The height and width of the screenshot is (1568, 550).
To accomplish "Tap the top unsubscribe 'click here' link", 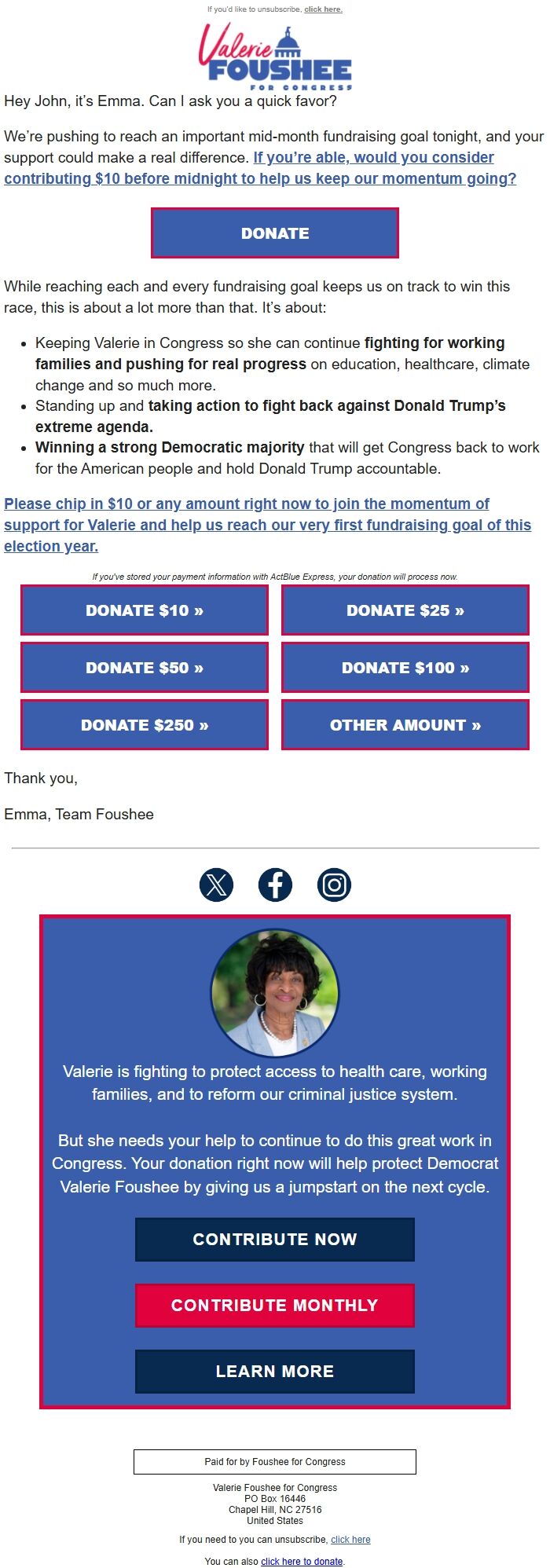I will click(323, 9).
